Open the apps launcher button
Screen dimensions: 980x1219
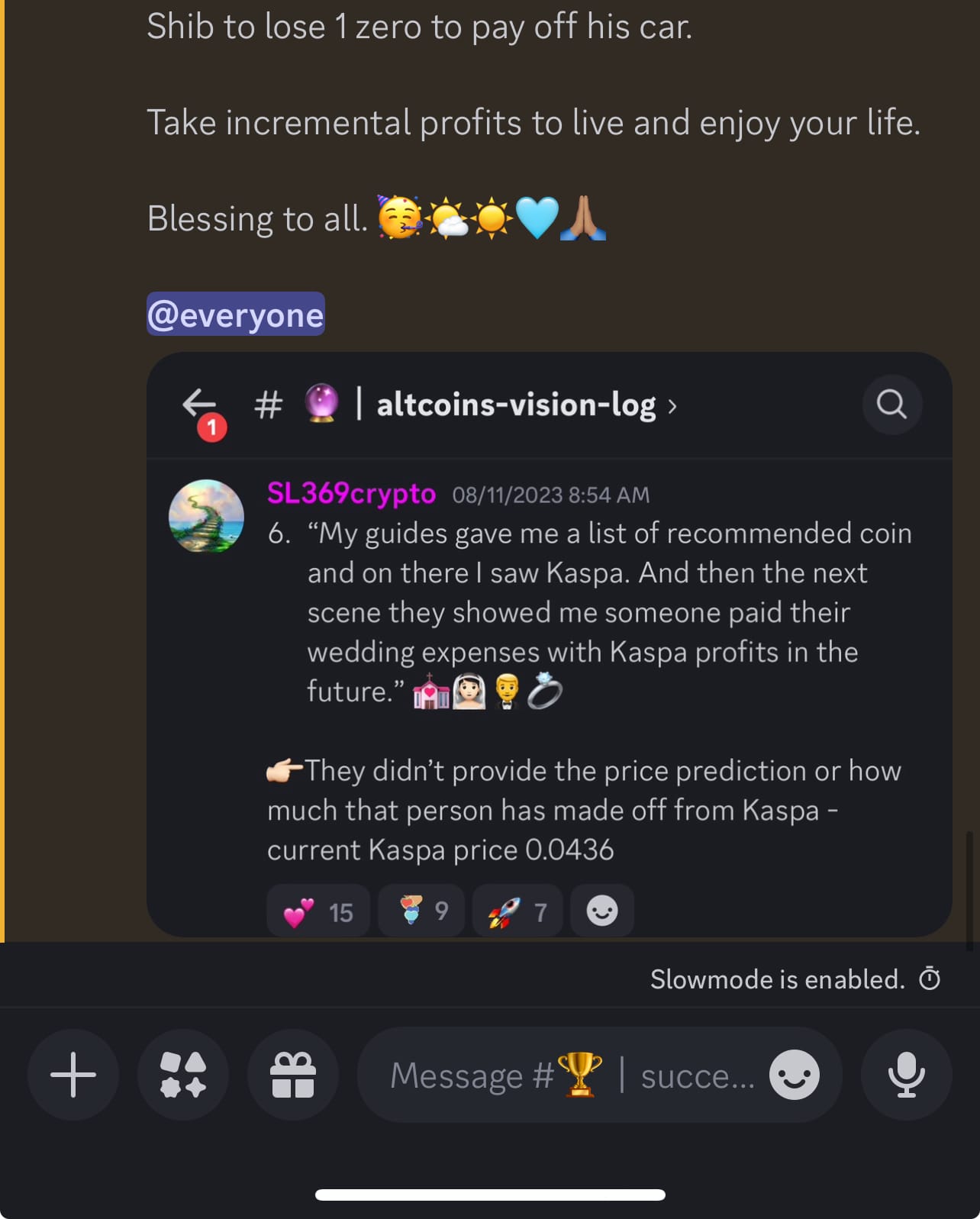pos(183,1075)
